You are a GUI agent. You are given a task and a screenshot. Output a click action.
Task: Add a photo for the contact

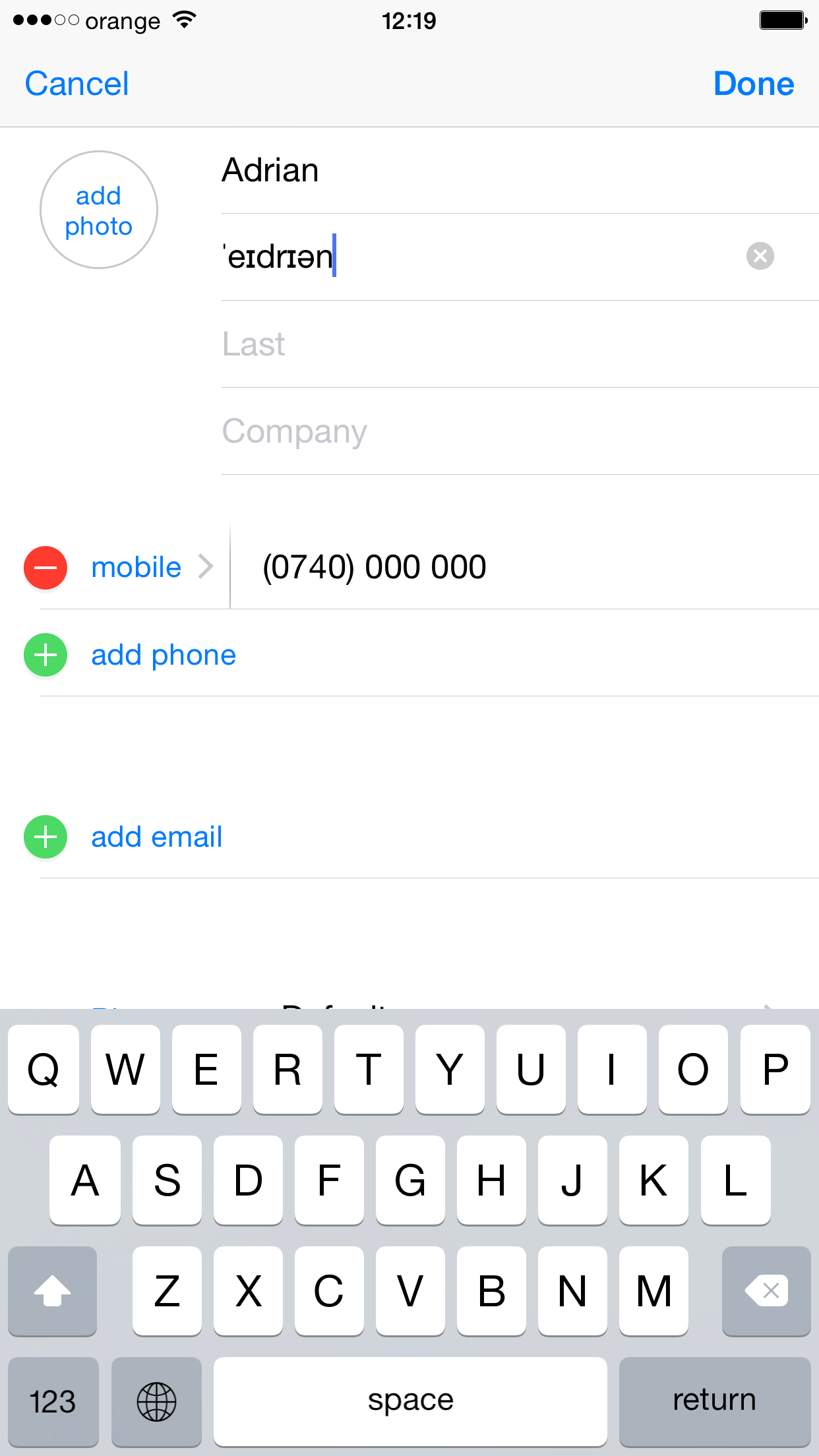coord(99,210)
